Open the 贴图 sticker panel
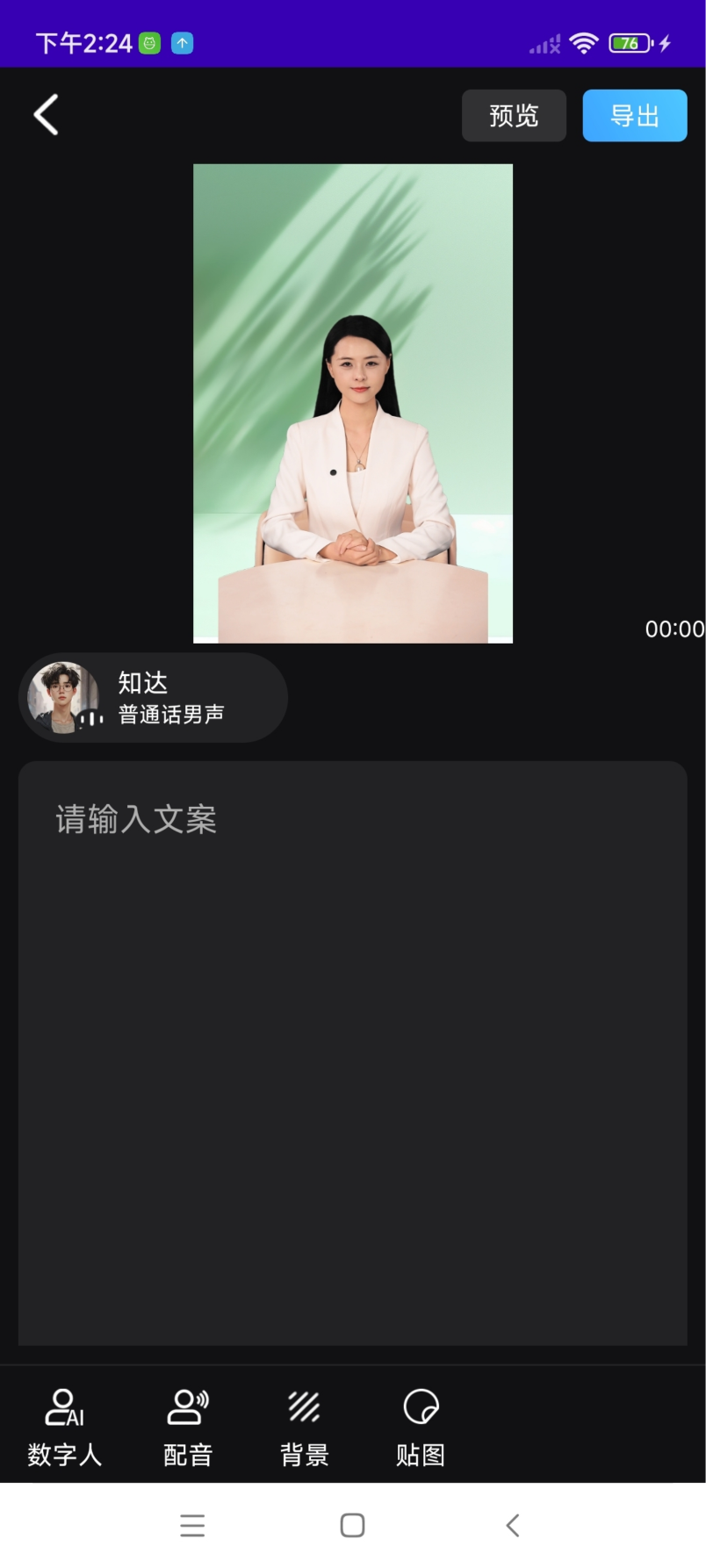 pos(420,1428)
